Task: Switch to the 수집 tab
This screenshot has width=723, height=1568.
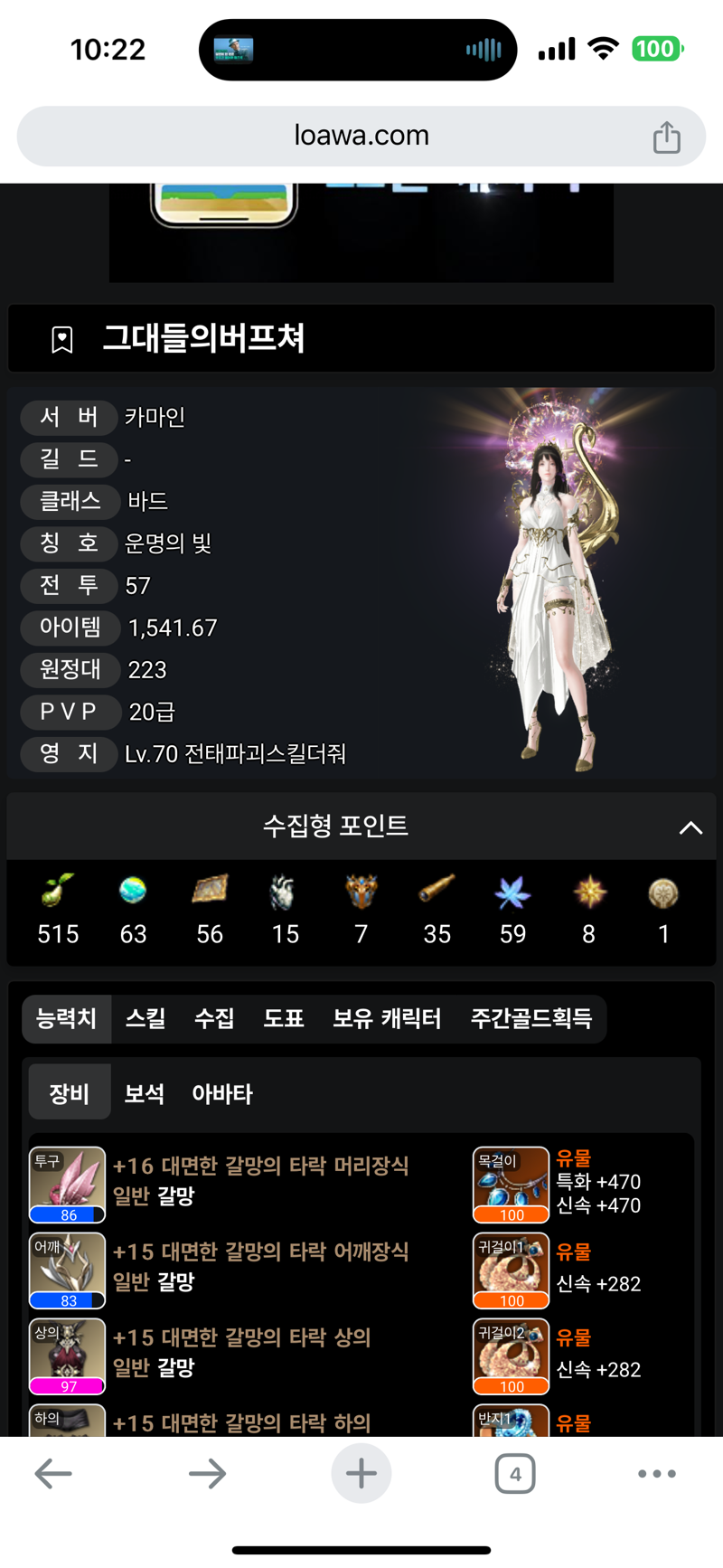Action: (214, 1019)
